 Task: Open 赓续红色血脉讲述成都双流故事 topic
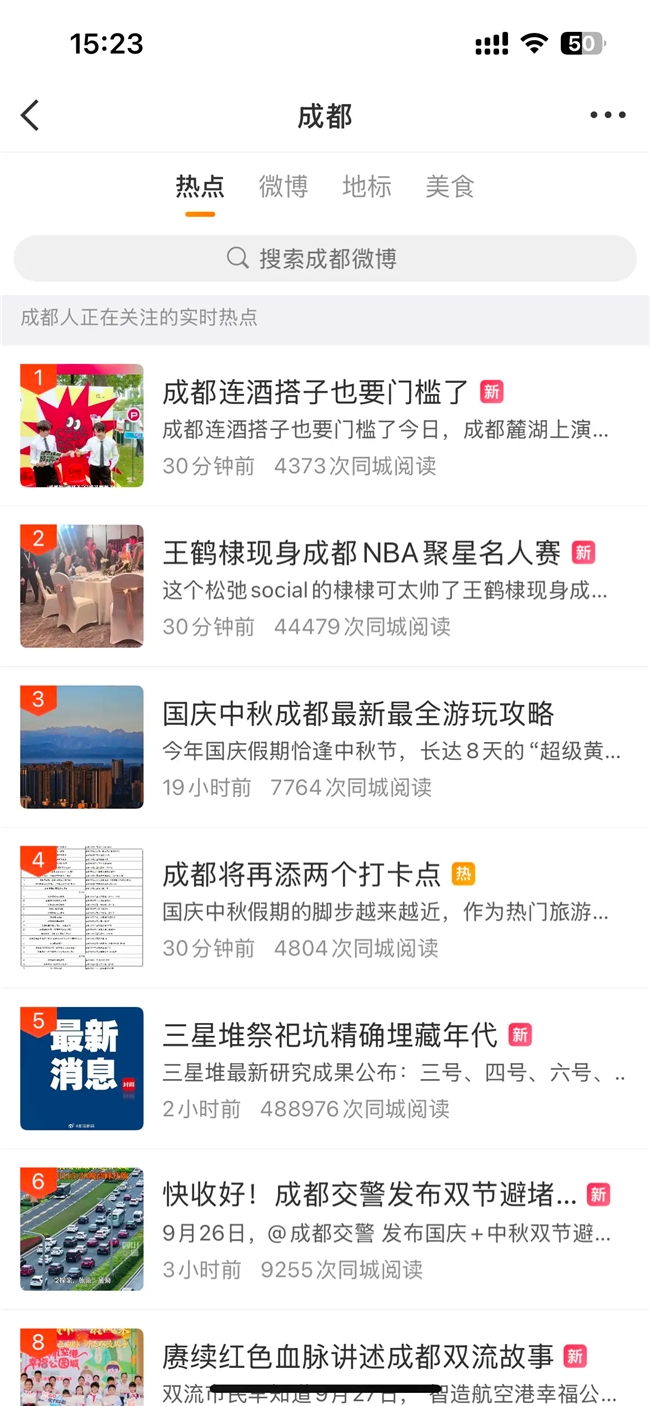pos(358,1357)
